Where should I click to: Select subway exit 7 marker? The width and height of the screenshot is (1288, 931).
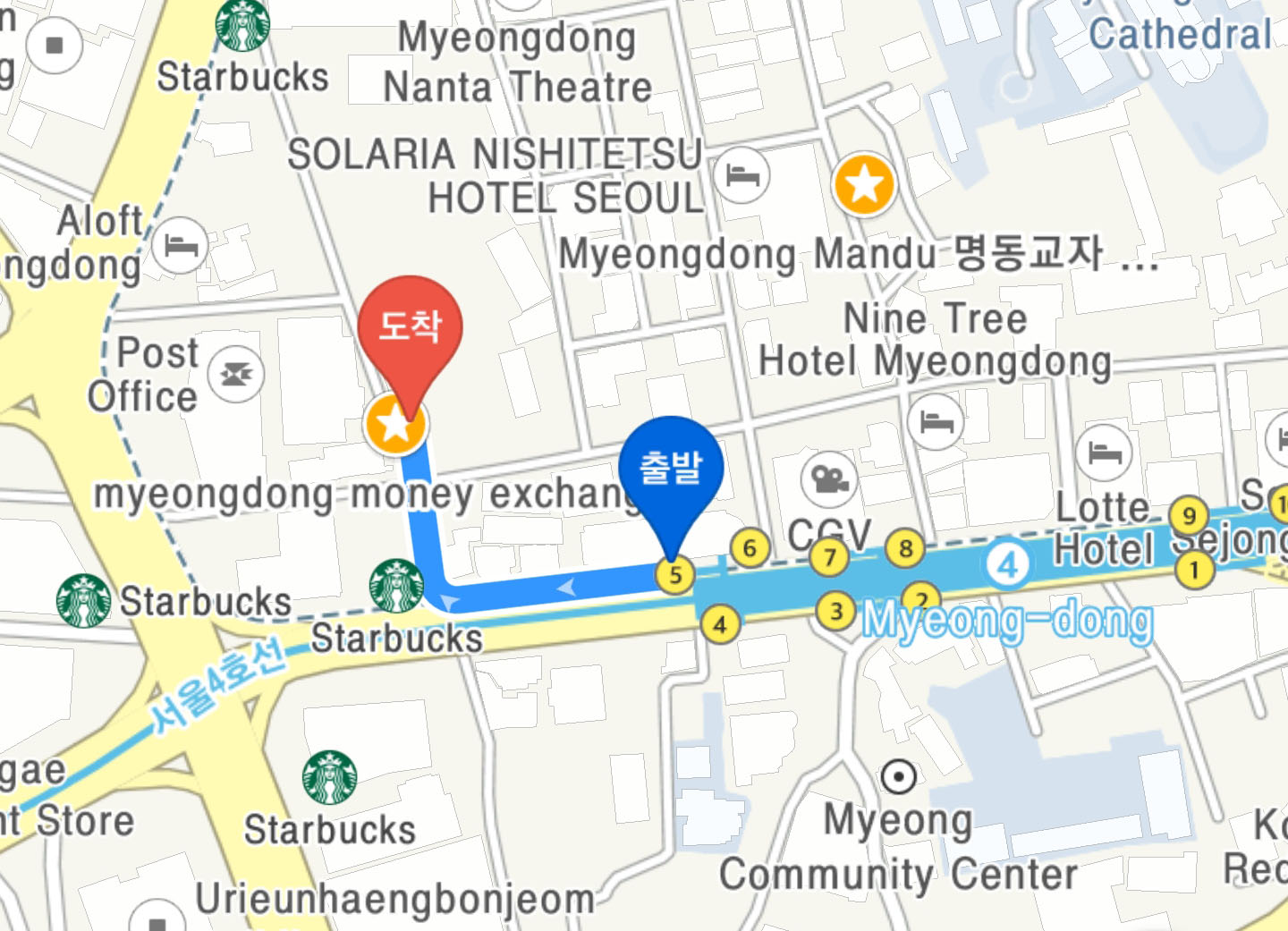[x=829, y=558]
